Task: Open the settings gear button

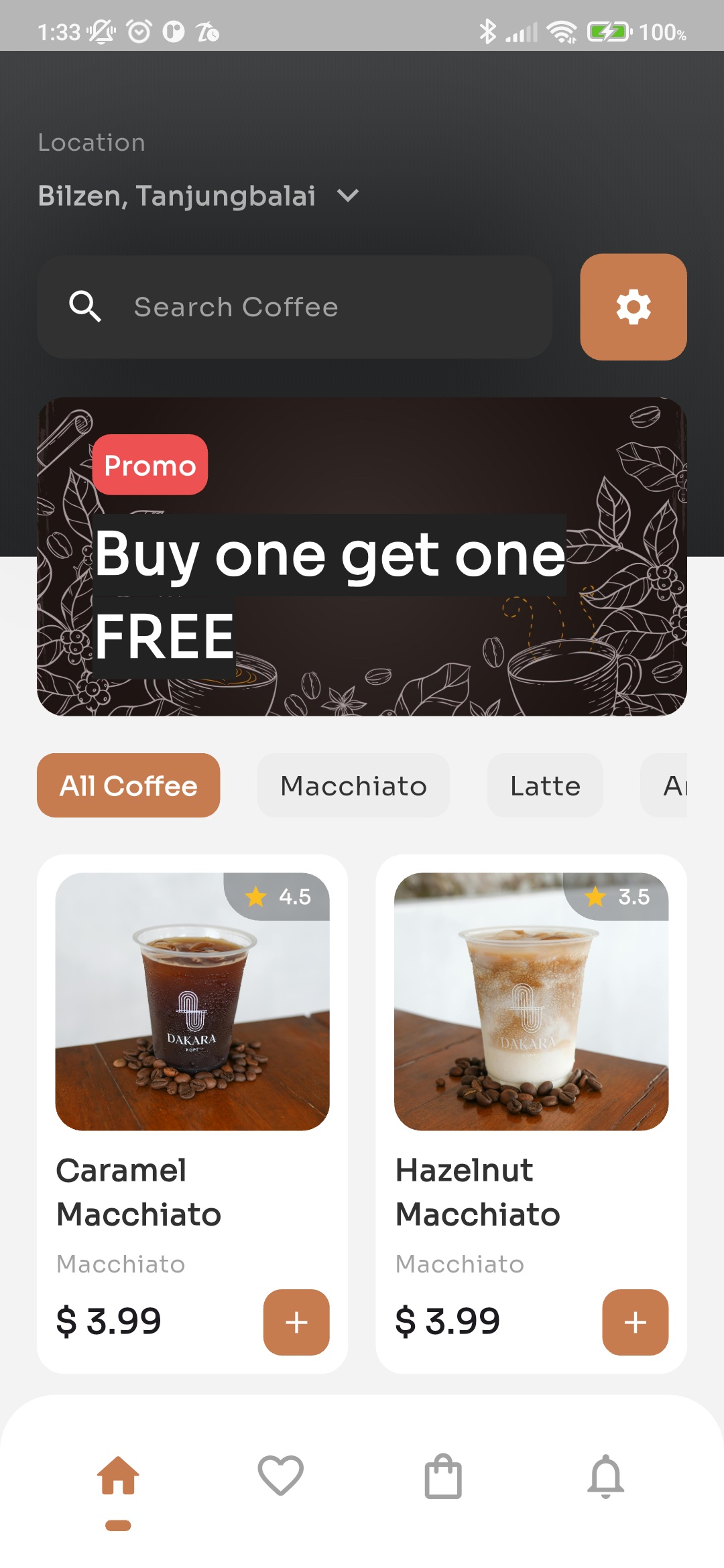Action: pos(632,306)
